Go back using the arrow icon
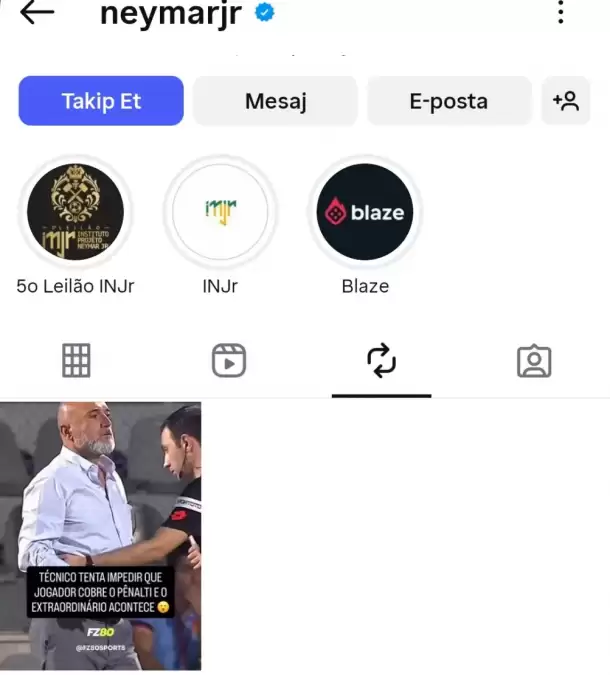The image size is (610, 675). pyautogui.click(x=37, y=13)
